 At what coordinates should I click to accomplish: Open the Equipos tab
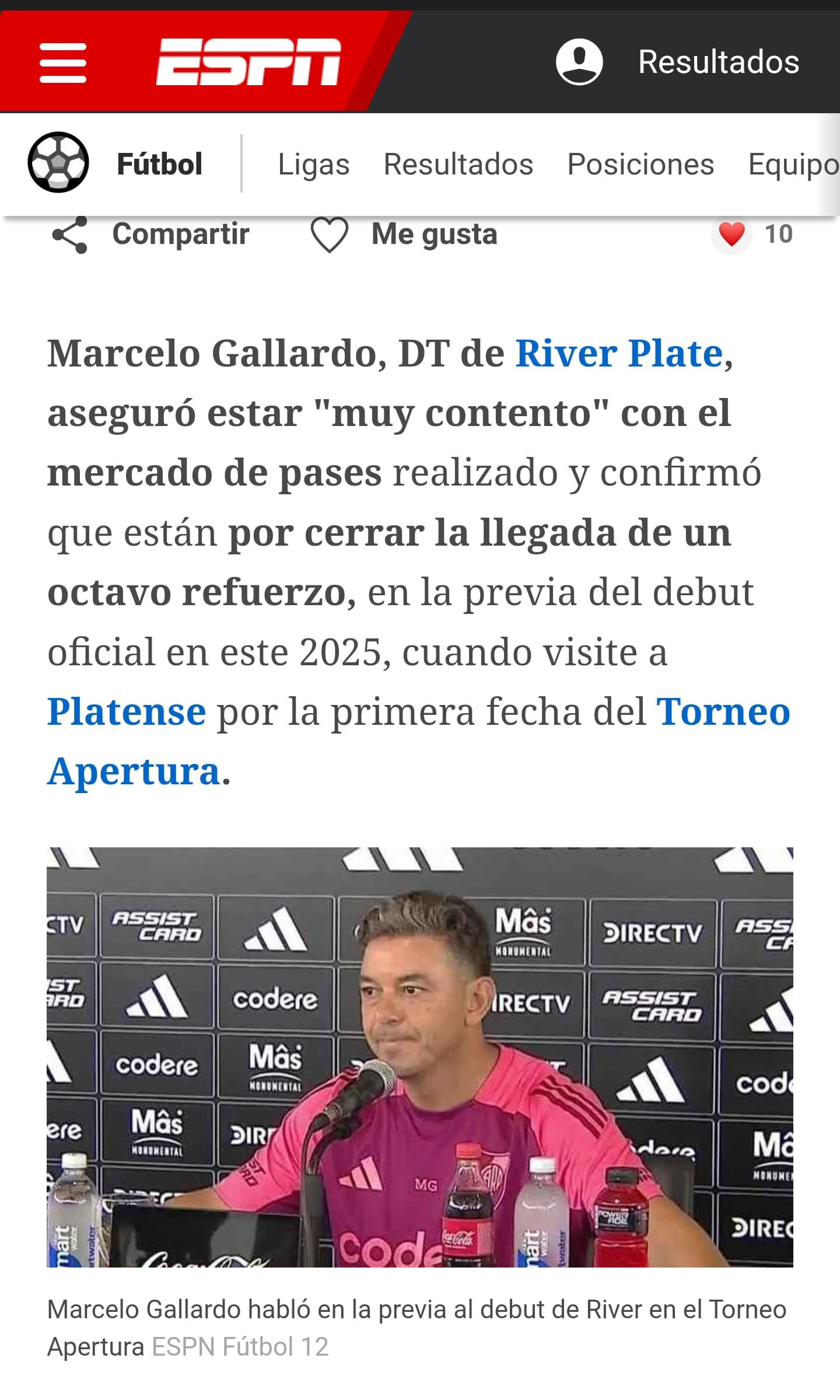pos(794,164)
